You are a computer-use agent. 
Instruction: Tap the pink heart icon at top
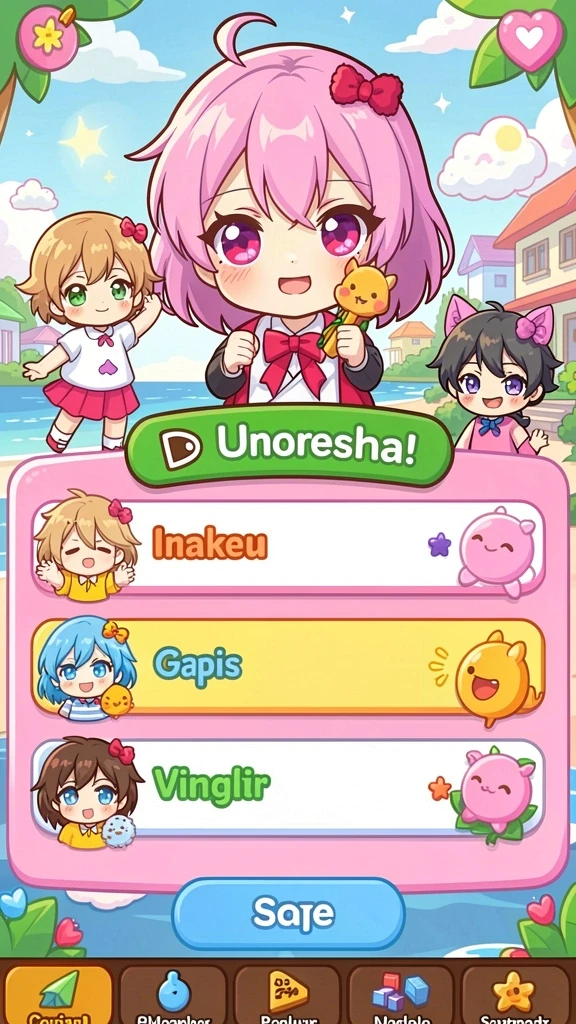point(530,39)
